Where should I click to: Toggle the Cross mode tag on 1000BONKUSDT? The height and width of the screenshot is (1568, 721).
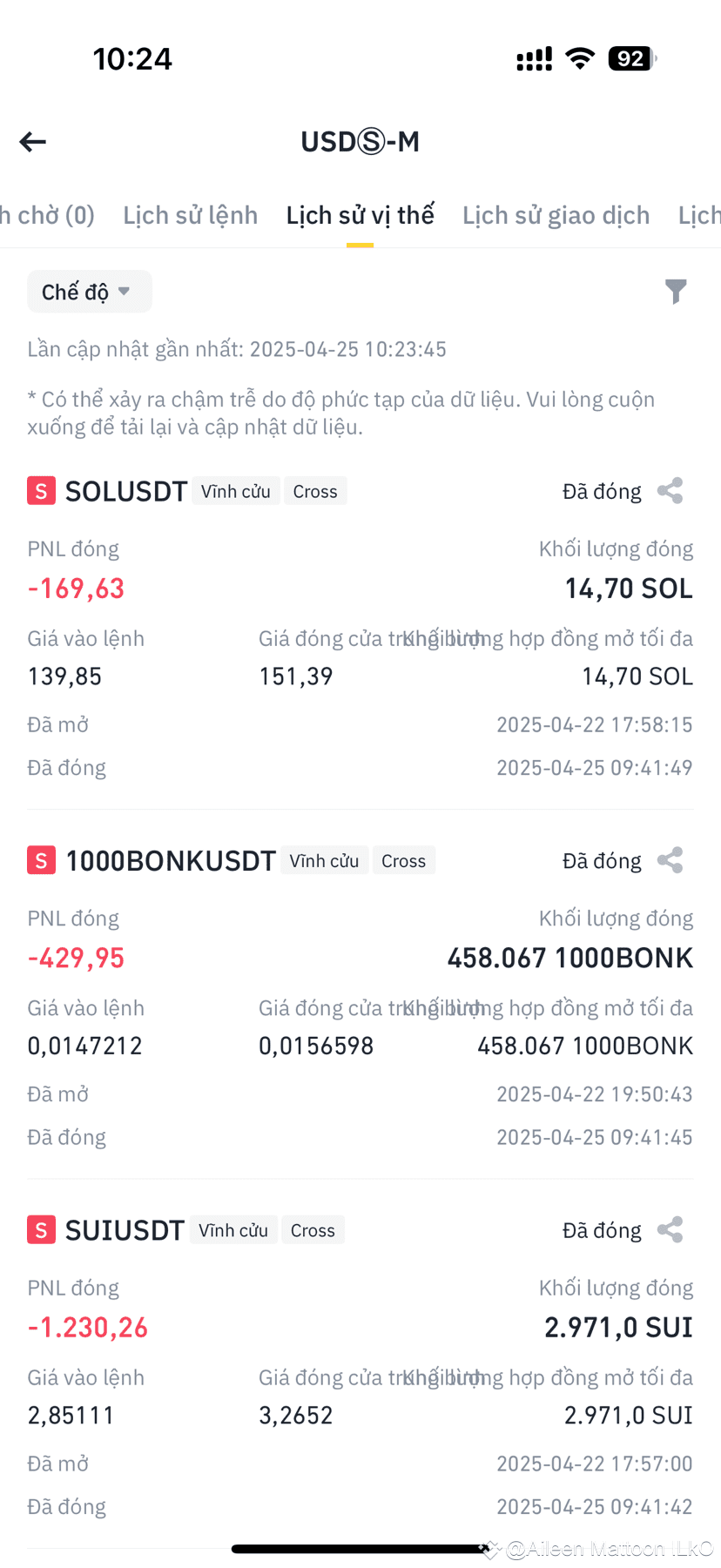(403, 860)
